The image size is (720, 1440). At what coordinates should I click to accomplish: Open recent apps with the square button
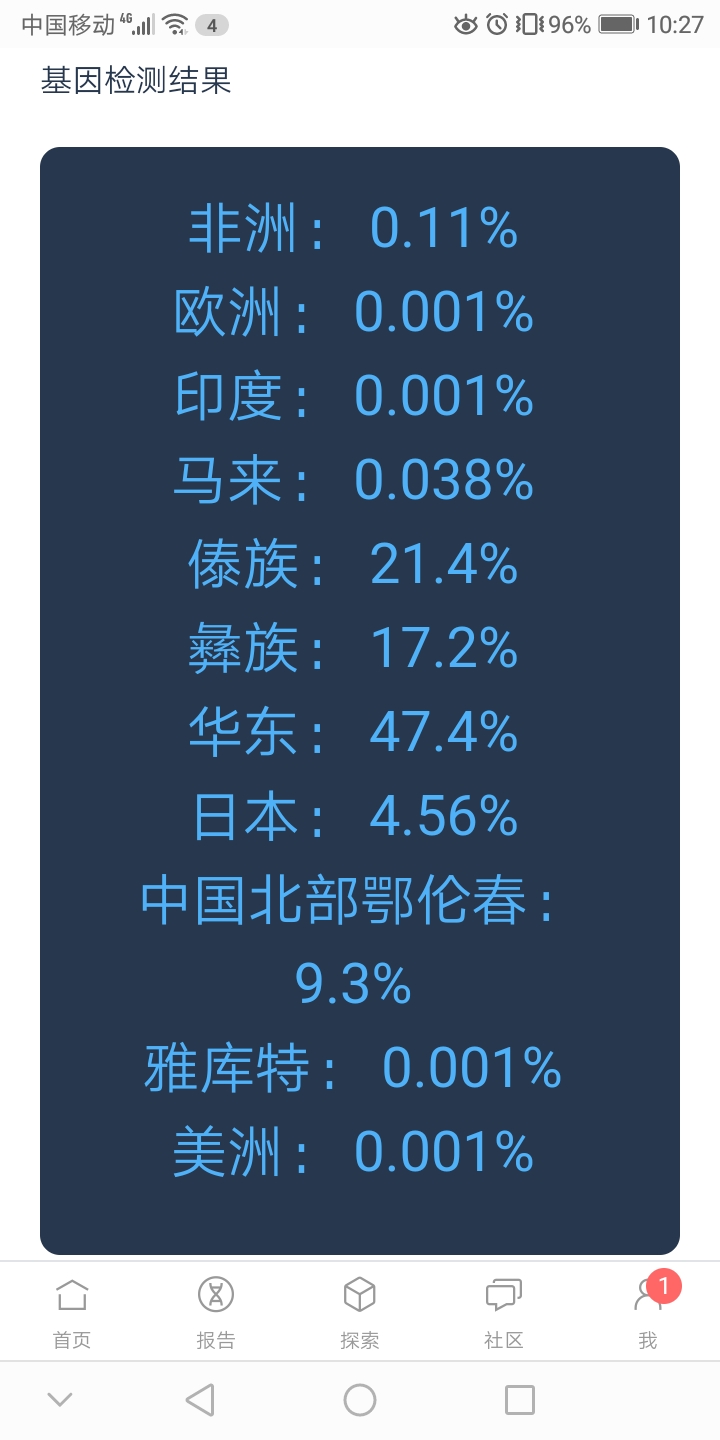point(520,1400)
